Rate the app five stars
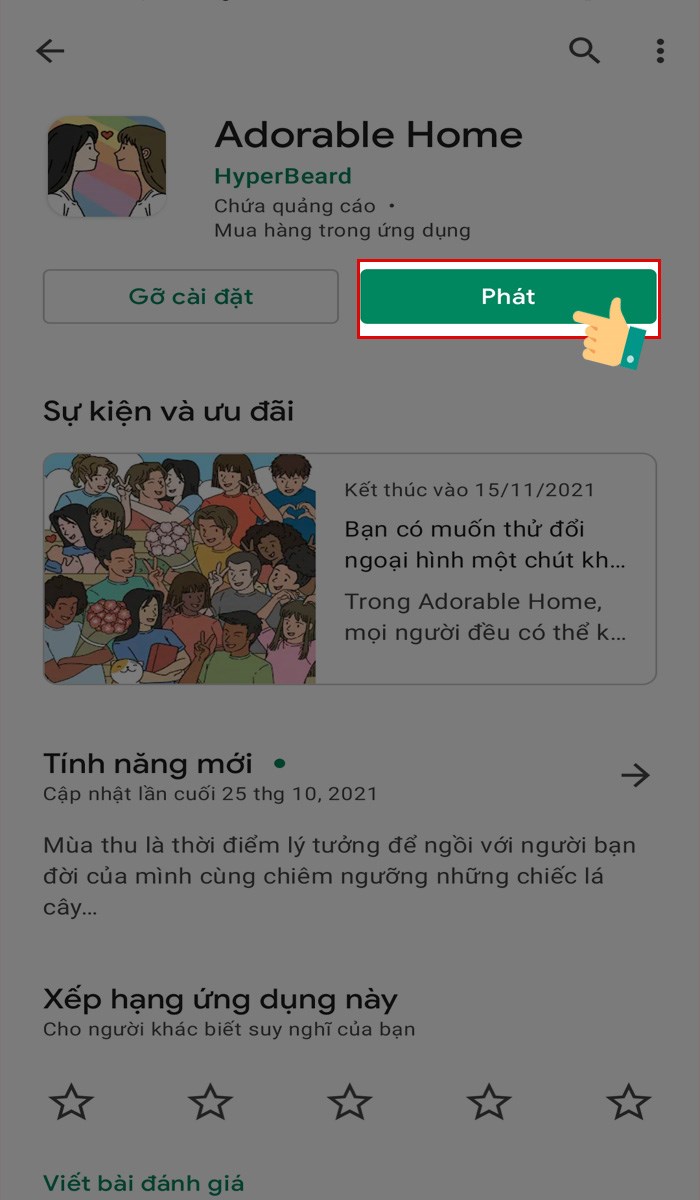The height and width of the screenshot is (1200, 700). (629, 1103)
